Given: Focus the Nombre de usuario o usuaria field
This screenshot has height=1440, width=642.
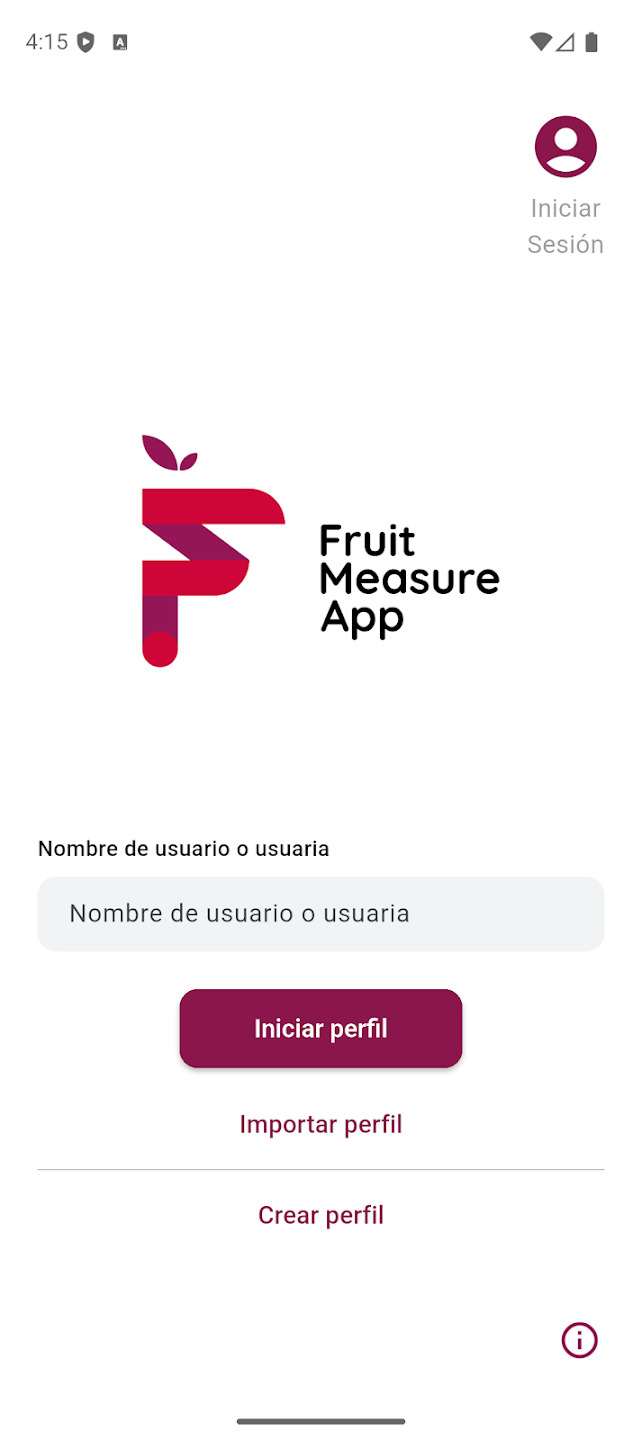Looking at the screenshot, I should click(320, 913).
